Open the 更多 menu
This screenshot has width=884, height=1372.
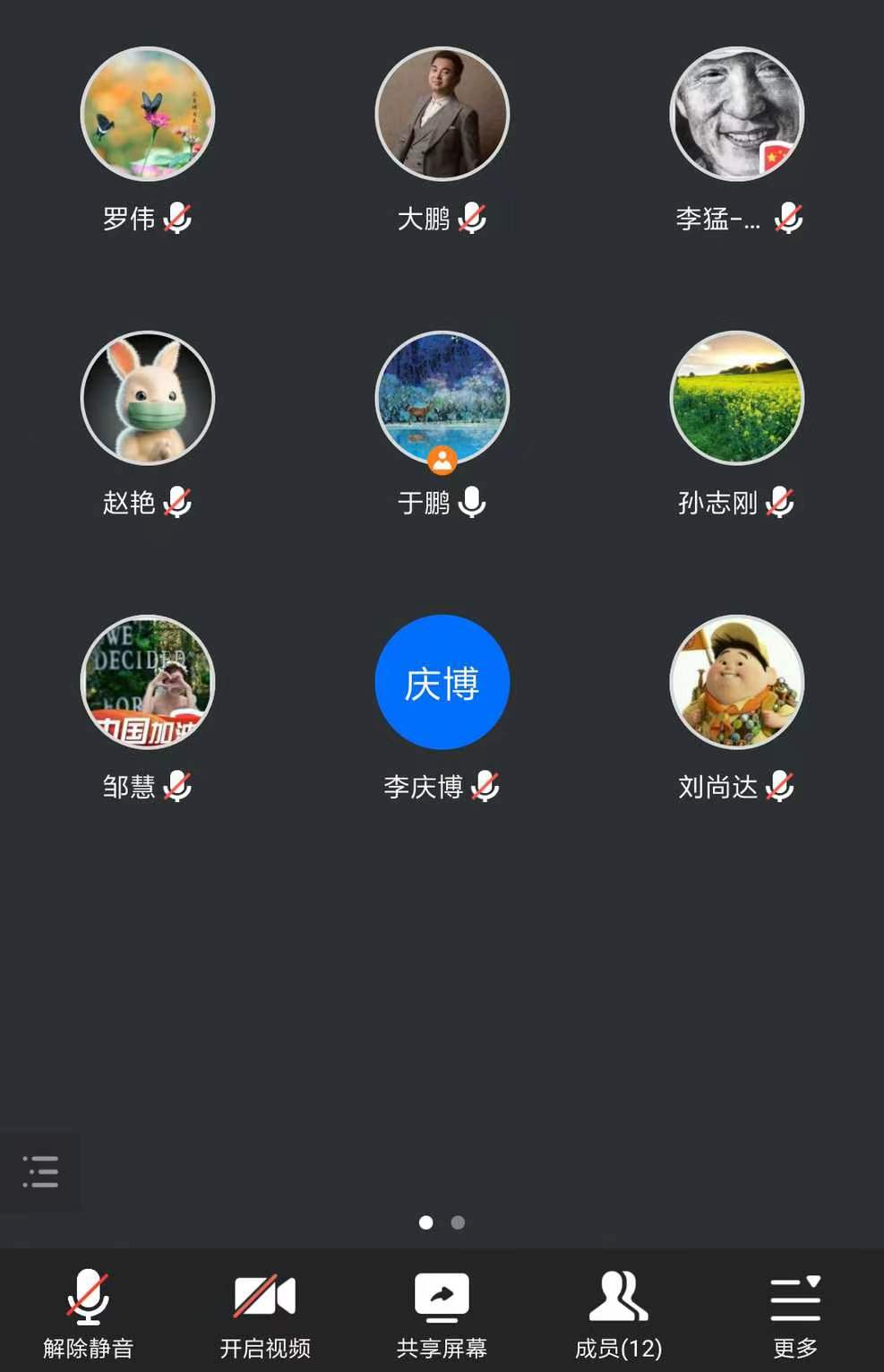(795, 1310)
